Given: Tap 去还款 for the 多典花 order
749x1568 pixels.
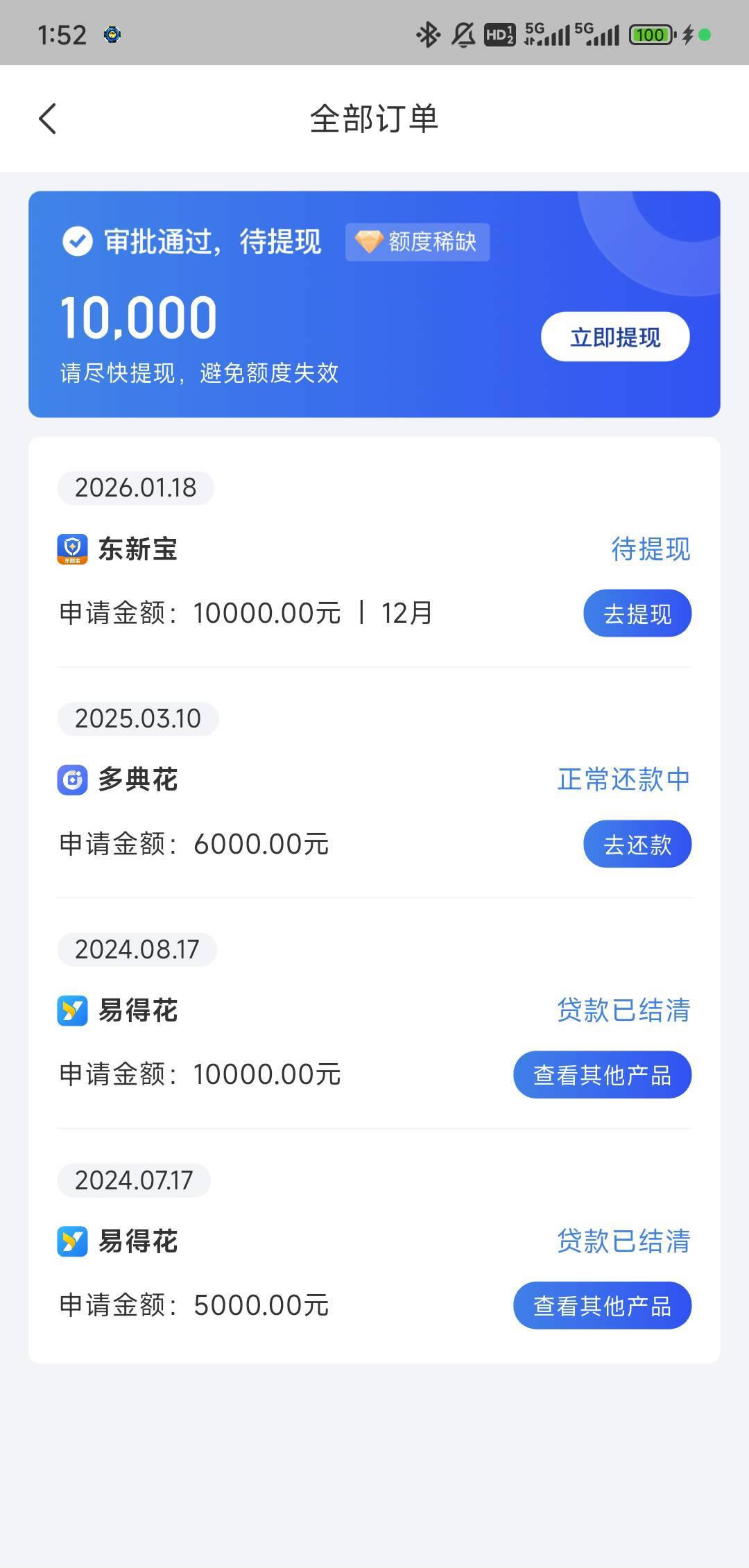Looking at the screenshot, I should pyautogui.click(x=637, y=844).
